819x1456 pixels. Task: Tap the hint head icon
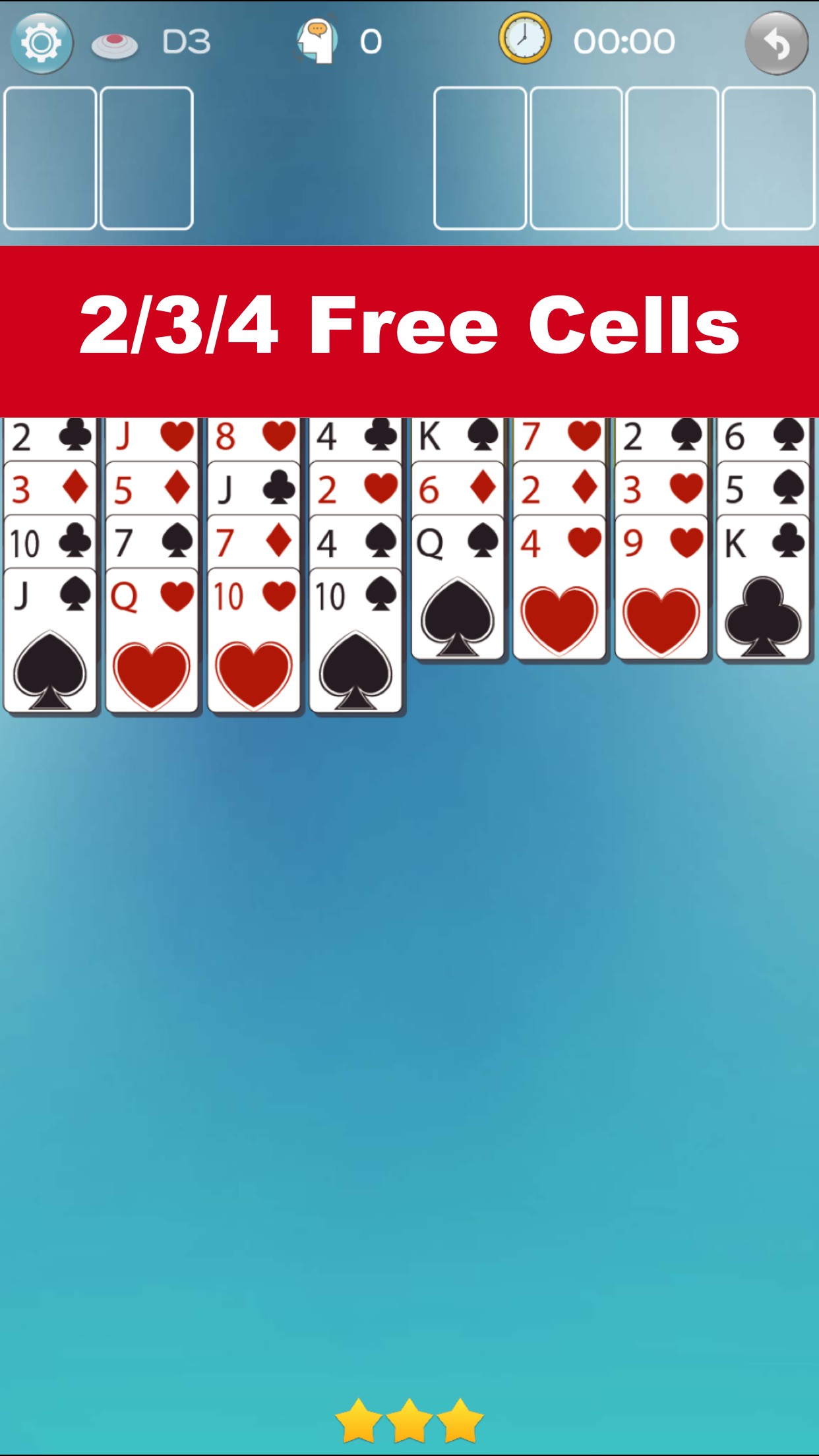click(317, 42)
